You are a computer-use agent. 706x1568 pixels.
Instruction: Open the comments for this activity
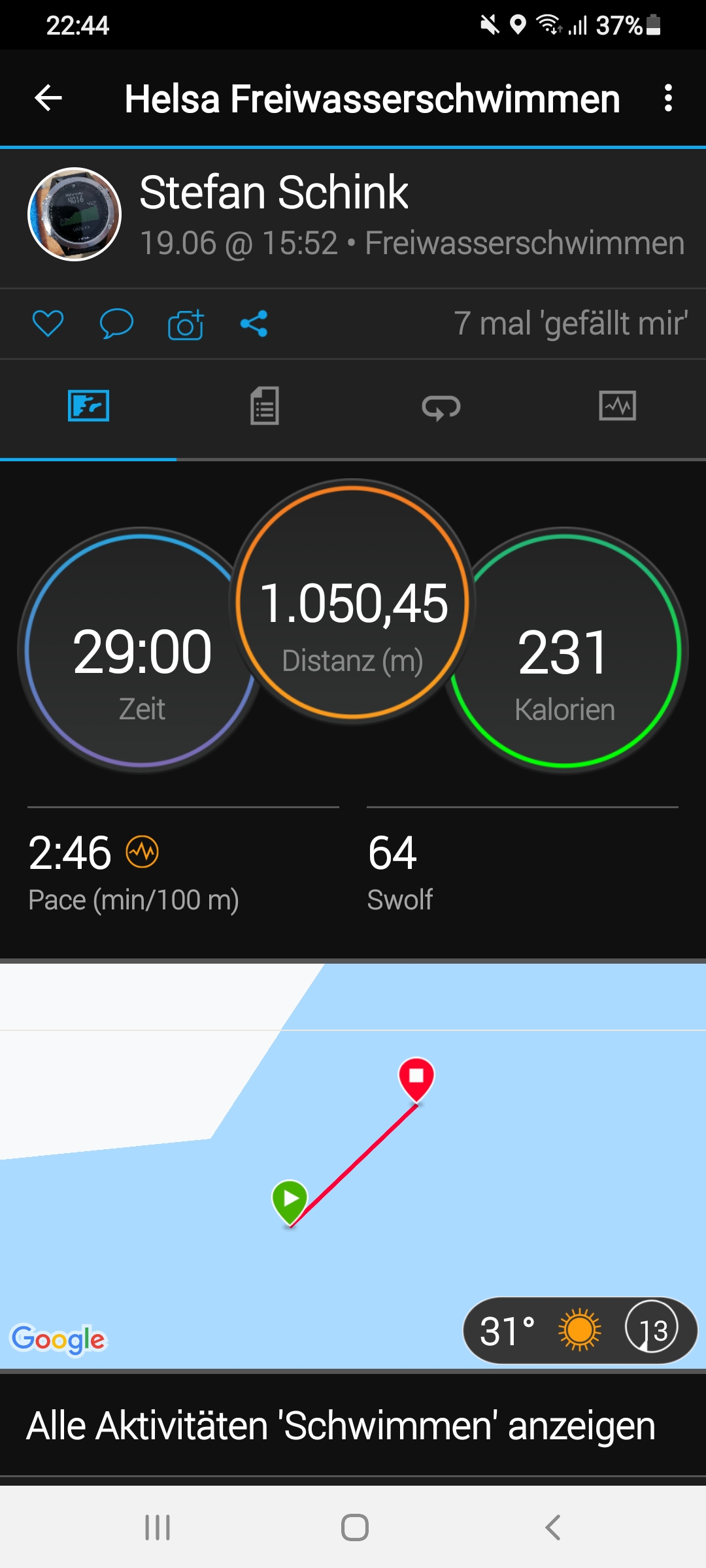116,323
